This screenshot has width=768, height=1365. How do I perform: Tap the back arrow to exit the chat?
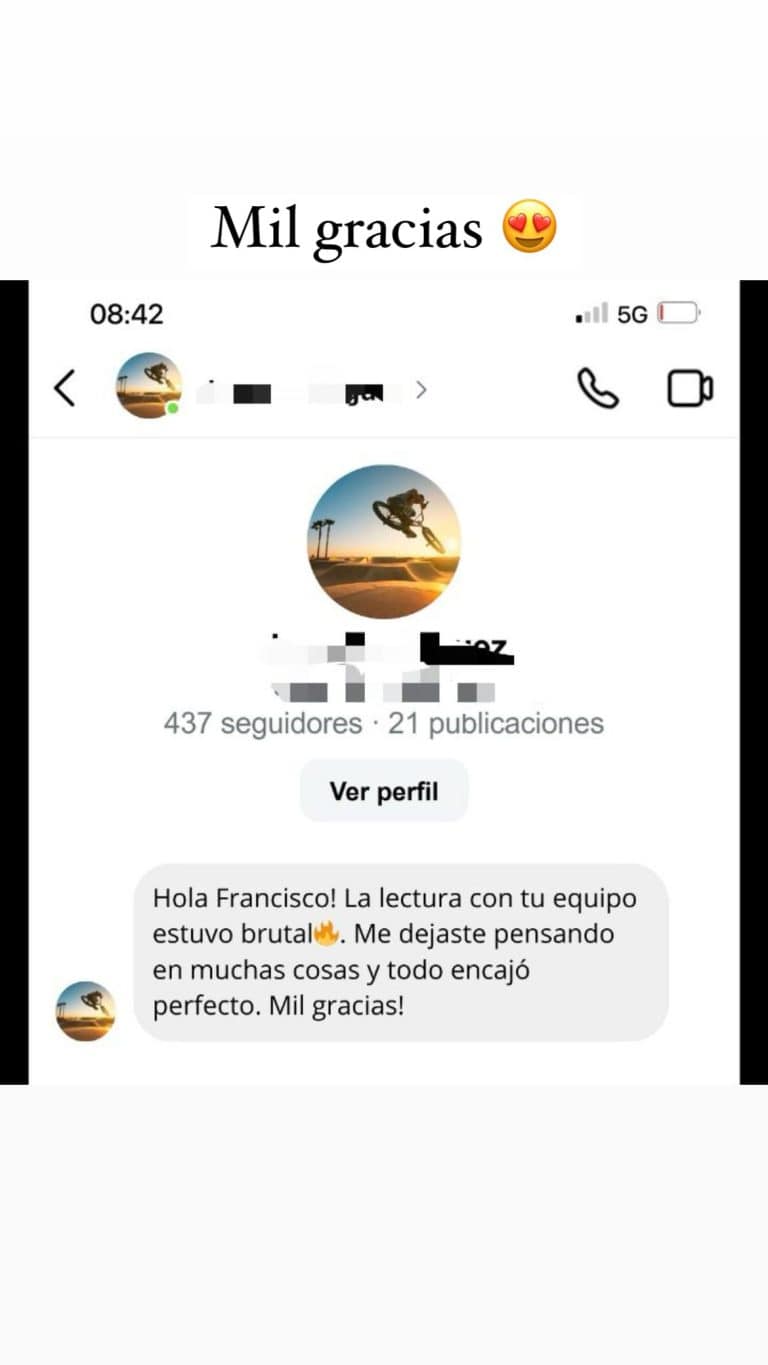point(65,390)
